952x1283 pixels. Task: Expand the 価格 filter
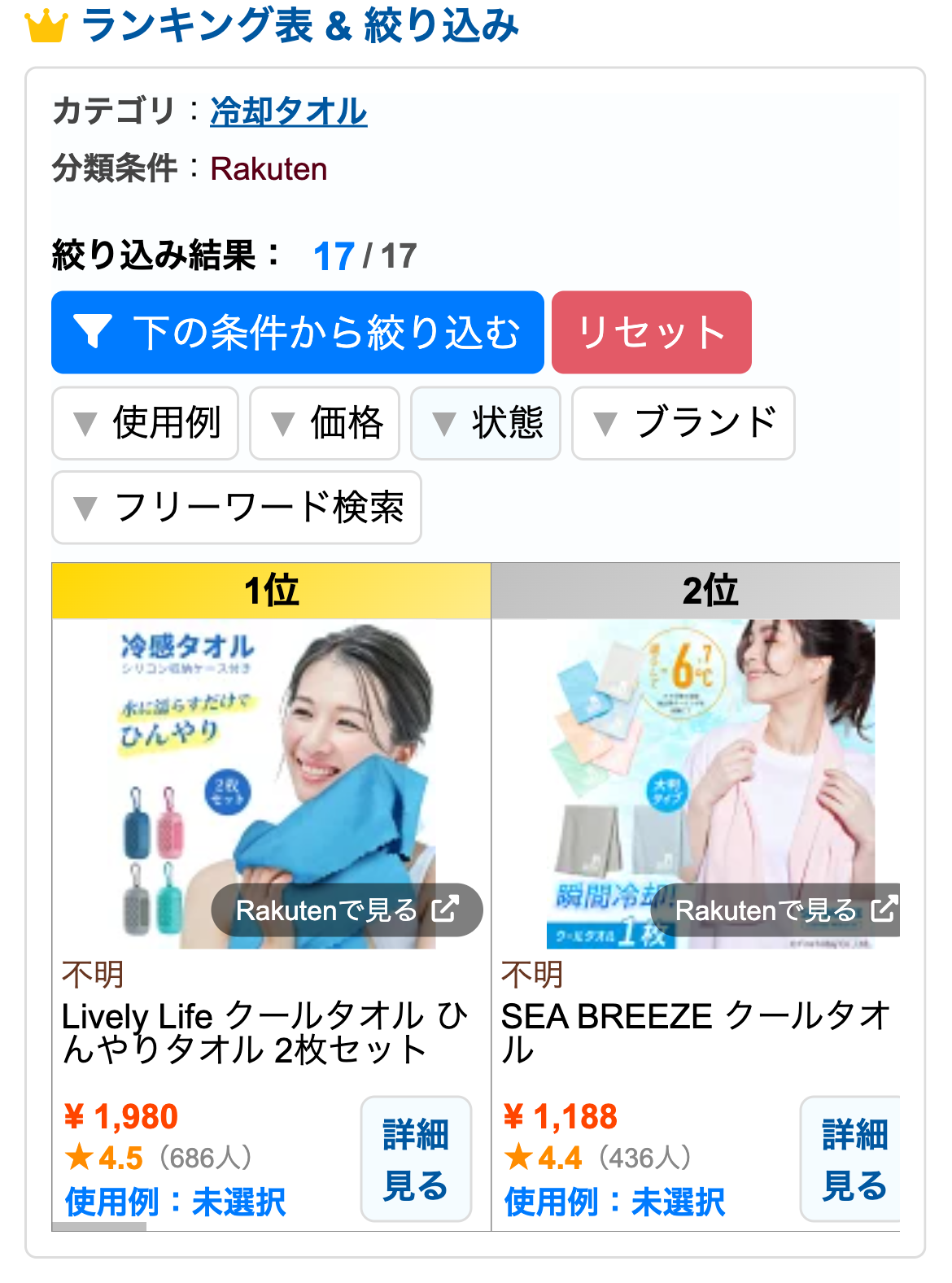324,423
